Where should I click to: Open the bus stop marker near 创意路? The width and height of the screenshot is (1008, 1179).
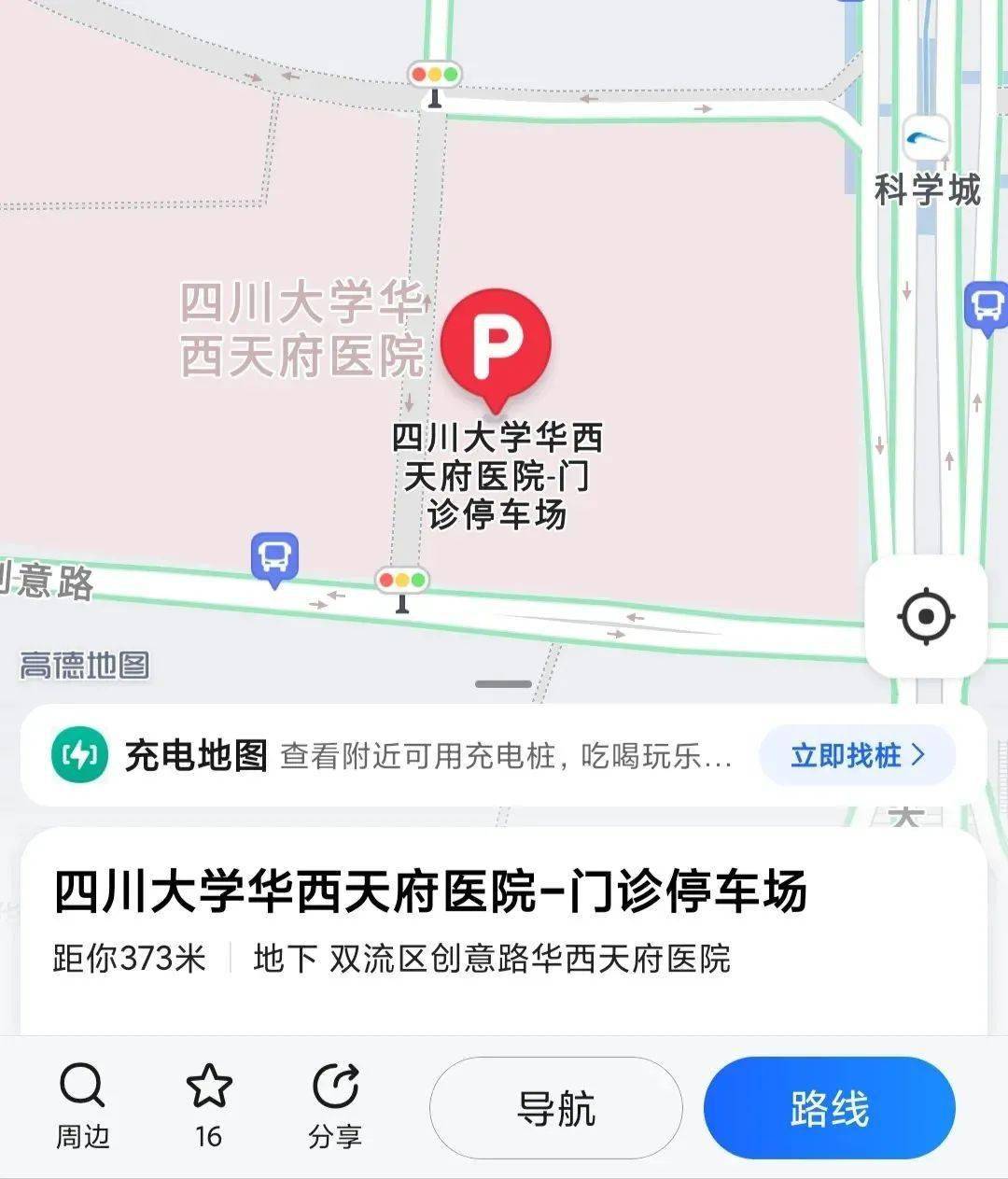pos(274,559)
